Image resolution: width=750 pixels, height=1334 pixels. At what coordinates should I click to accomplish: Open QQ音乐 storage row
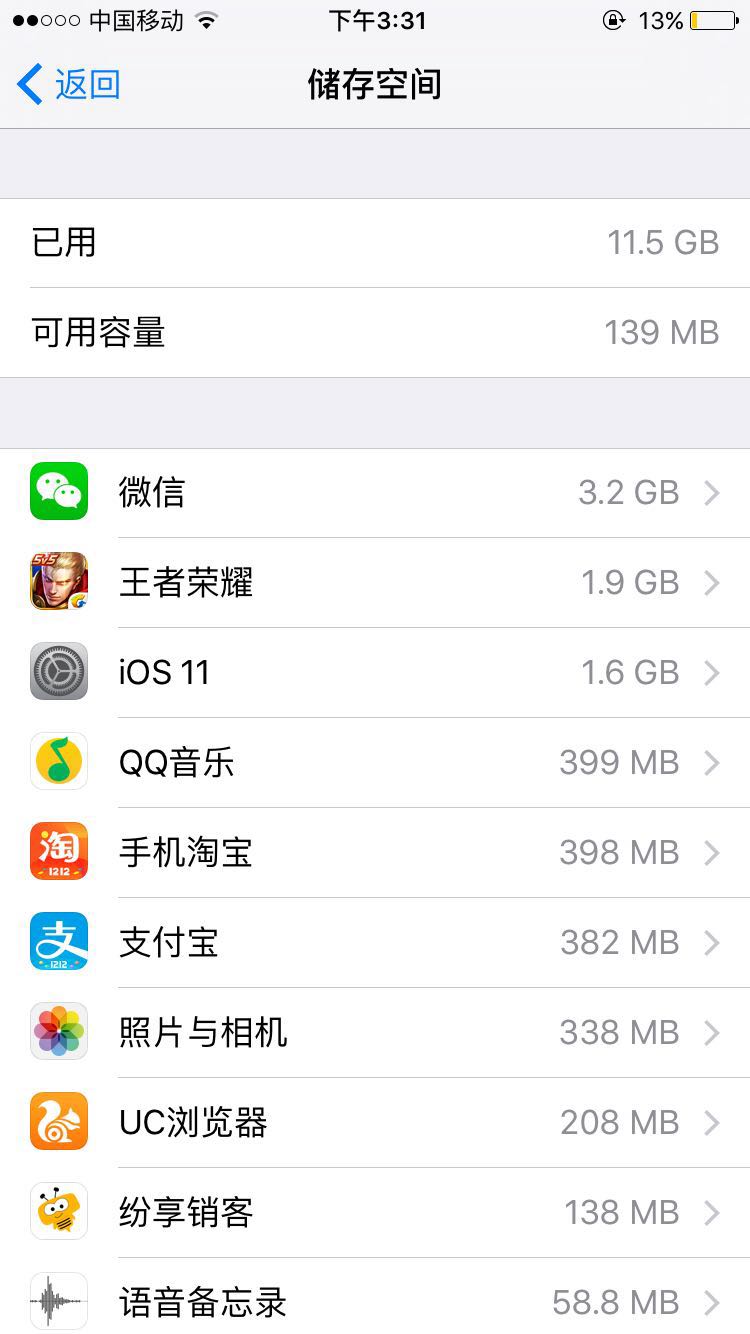pyautogui.click(x=375, y=763)
